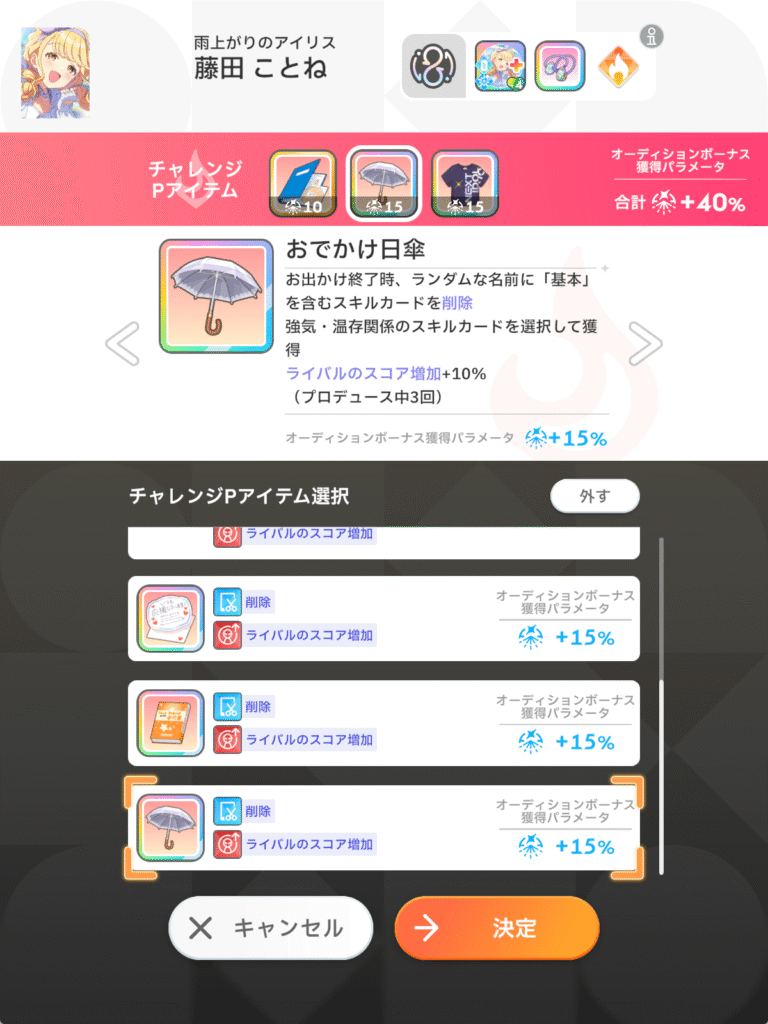Show the next item with the right arrow
Viewport: 768px width, 1024px height.
tap(645, 344)
